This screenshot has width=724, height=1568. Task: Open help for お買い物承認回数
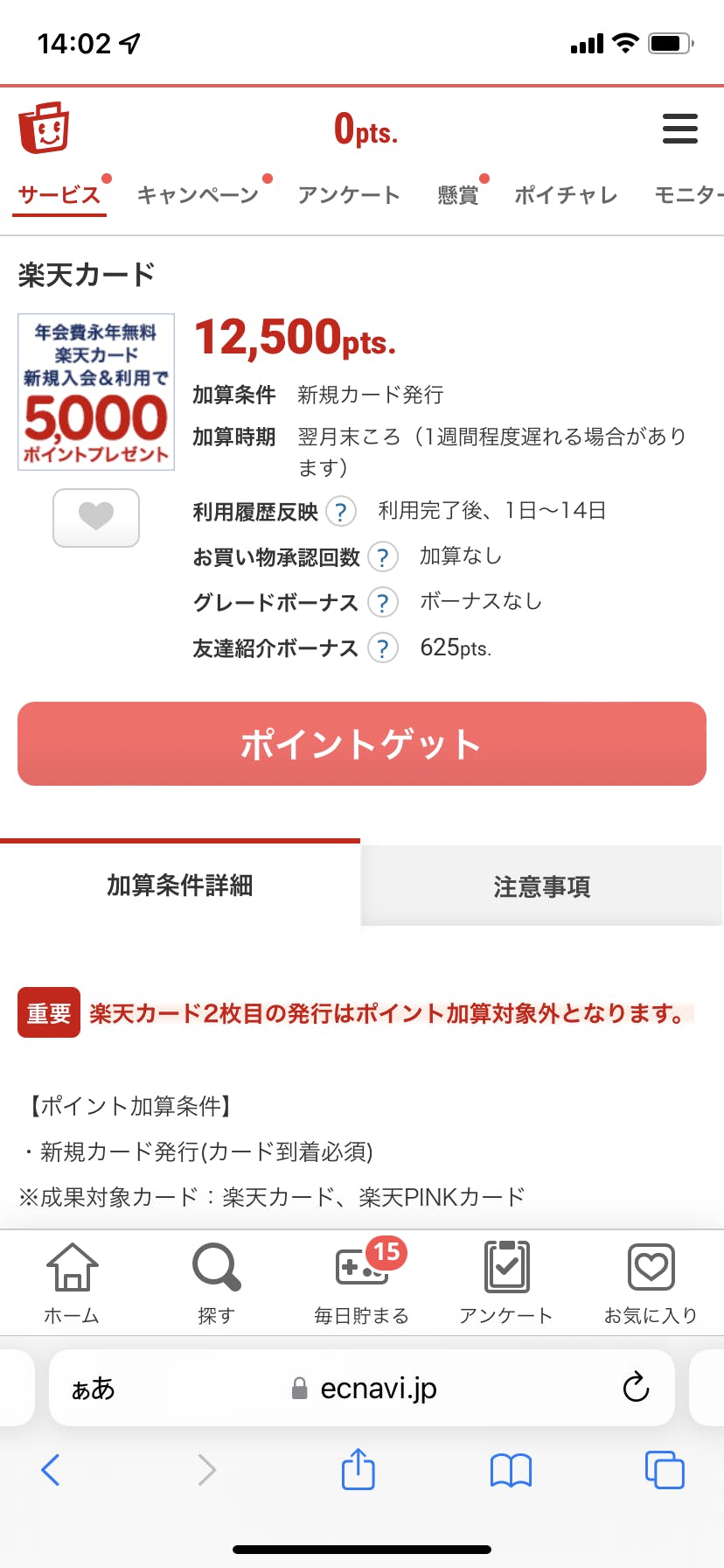point(382,556)
